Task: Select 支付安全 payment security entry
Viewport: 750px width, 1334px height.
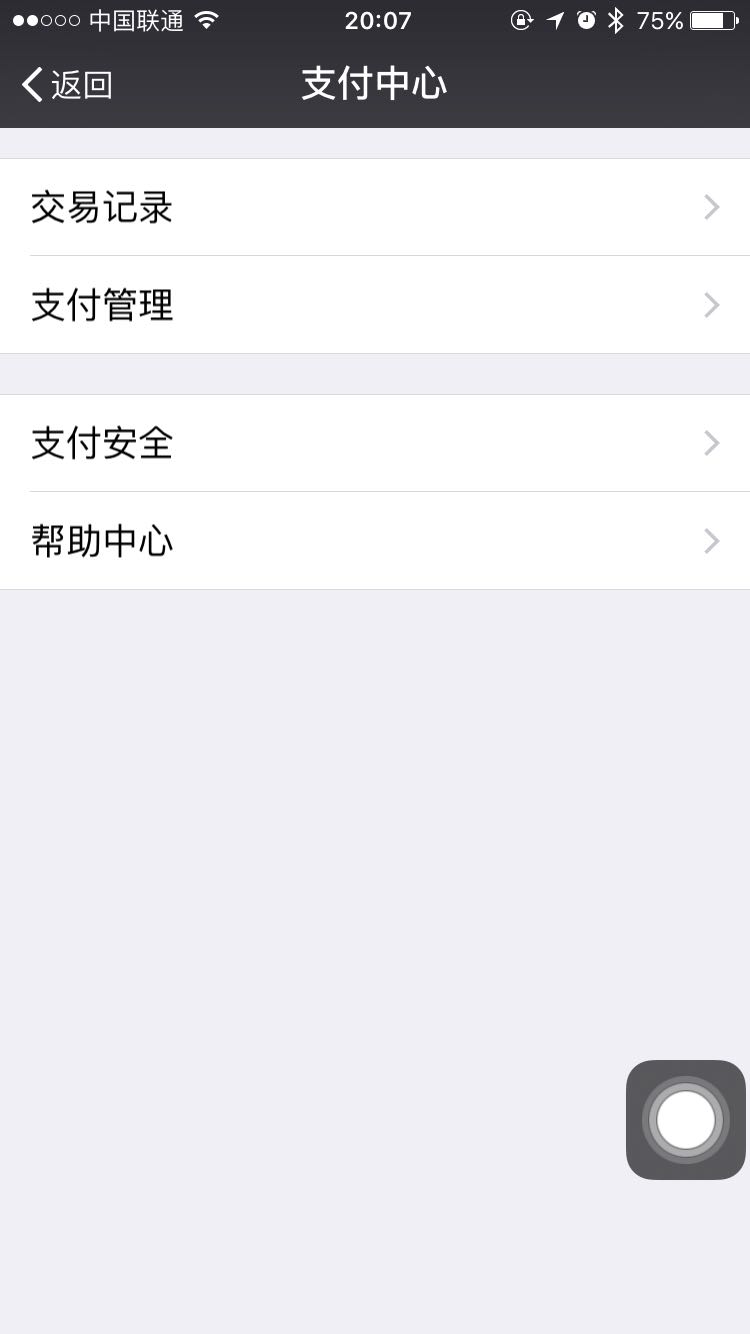Action: click(375, 443)
